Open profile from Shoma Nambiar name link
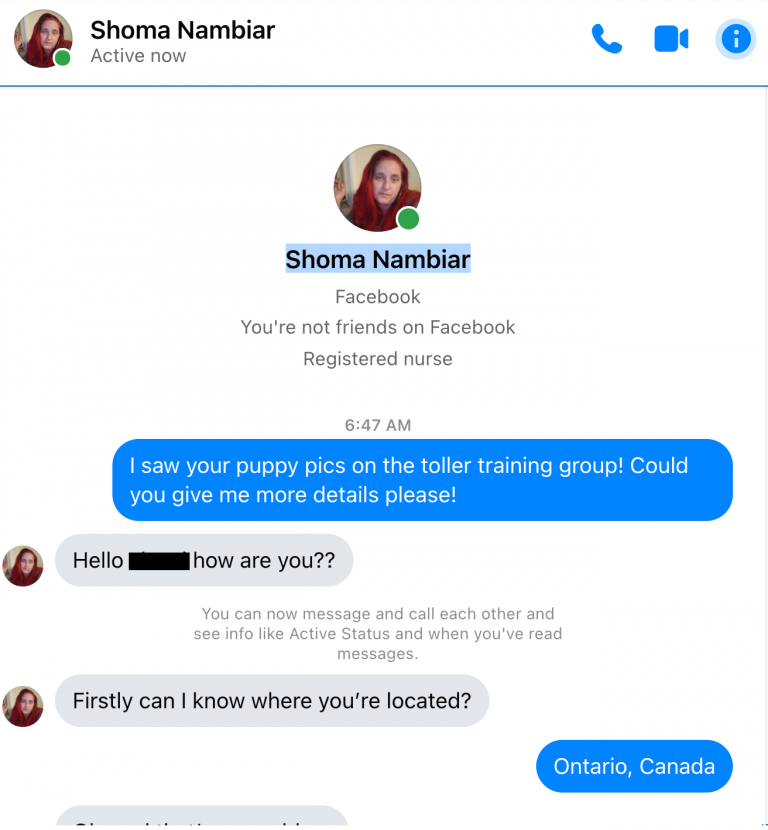The height and width of the screenshot is (830, 768). [377, 260]
